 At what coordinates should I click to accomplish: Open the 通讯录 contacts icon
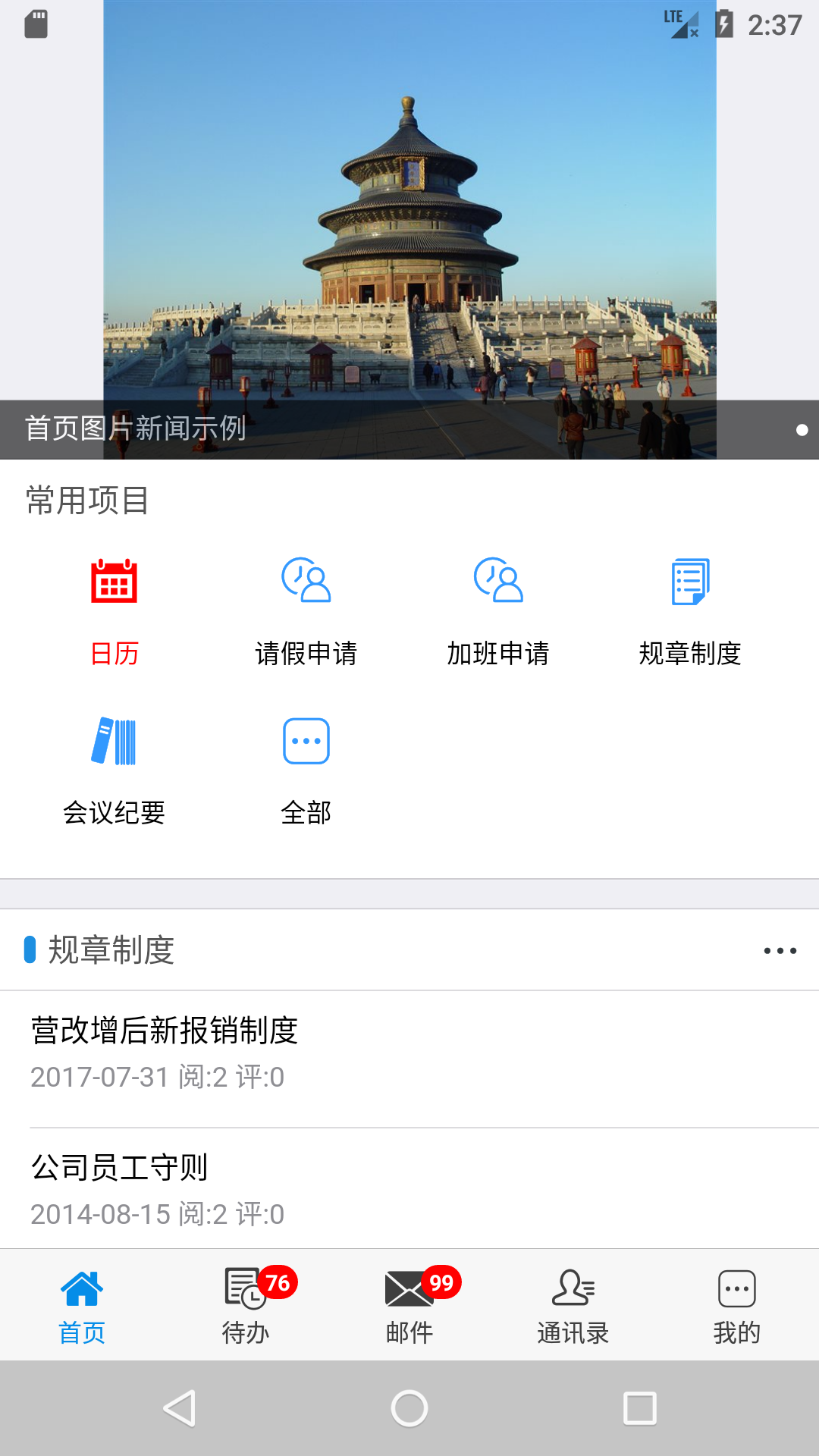[x=573, y=1304]
